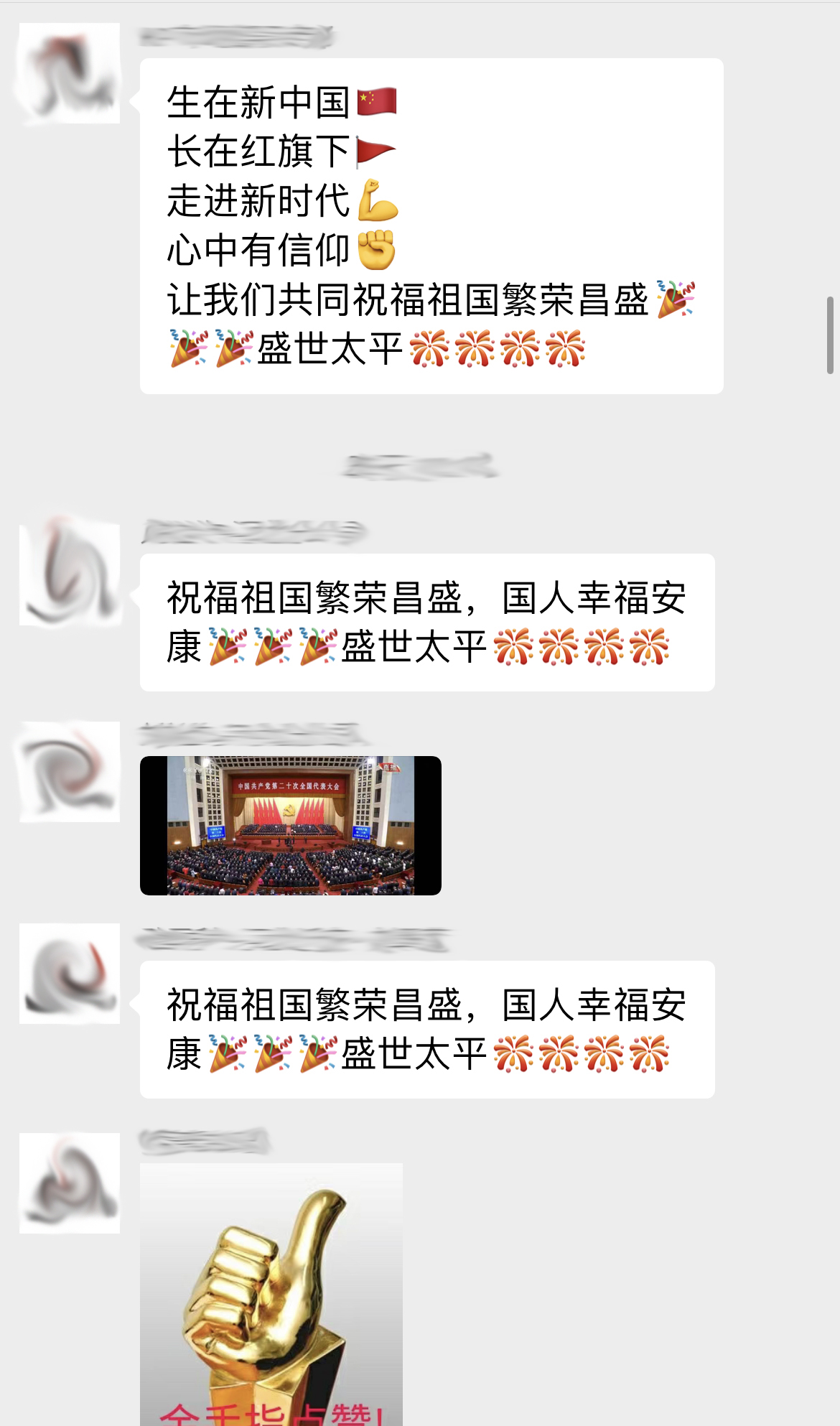The width and height of the screenshot is (840, 1426).
Task: Tap avatar of the congress video sender
Action: [70, 772]
